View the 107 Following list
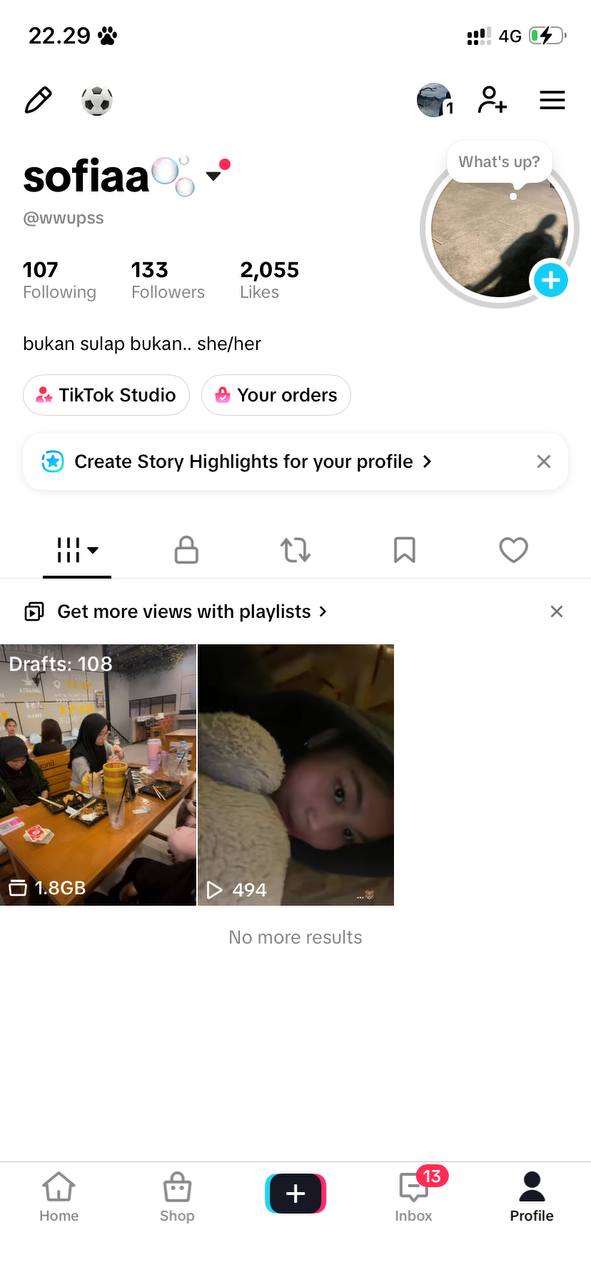The width and height of the screenshot is (591, 1280). [x=59, y=280]
